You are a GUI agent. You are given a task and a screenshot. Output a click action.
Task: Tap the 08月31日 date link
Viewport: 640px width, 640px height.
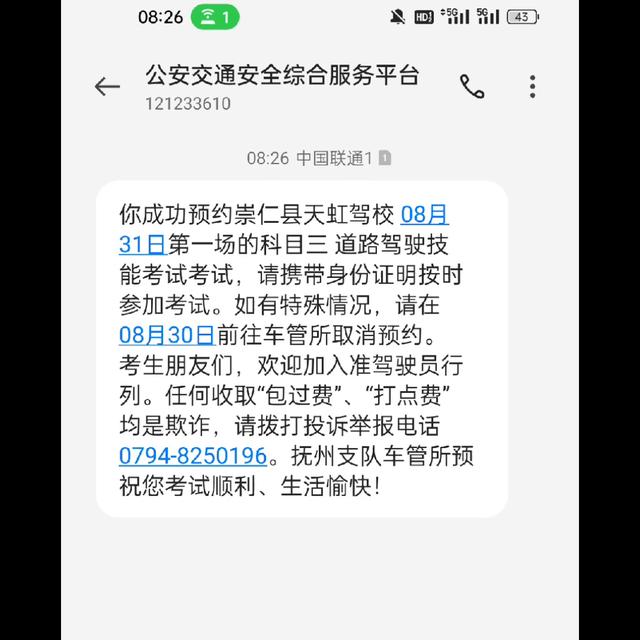(x=424, y=214)
